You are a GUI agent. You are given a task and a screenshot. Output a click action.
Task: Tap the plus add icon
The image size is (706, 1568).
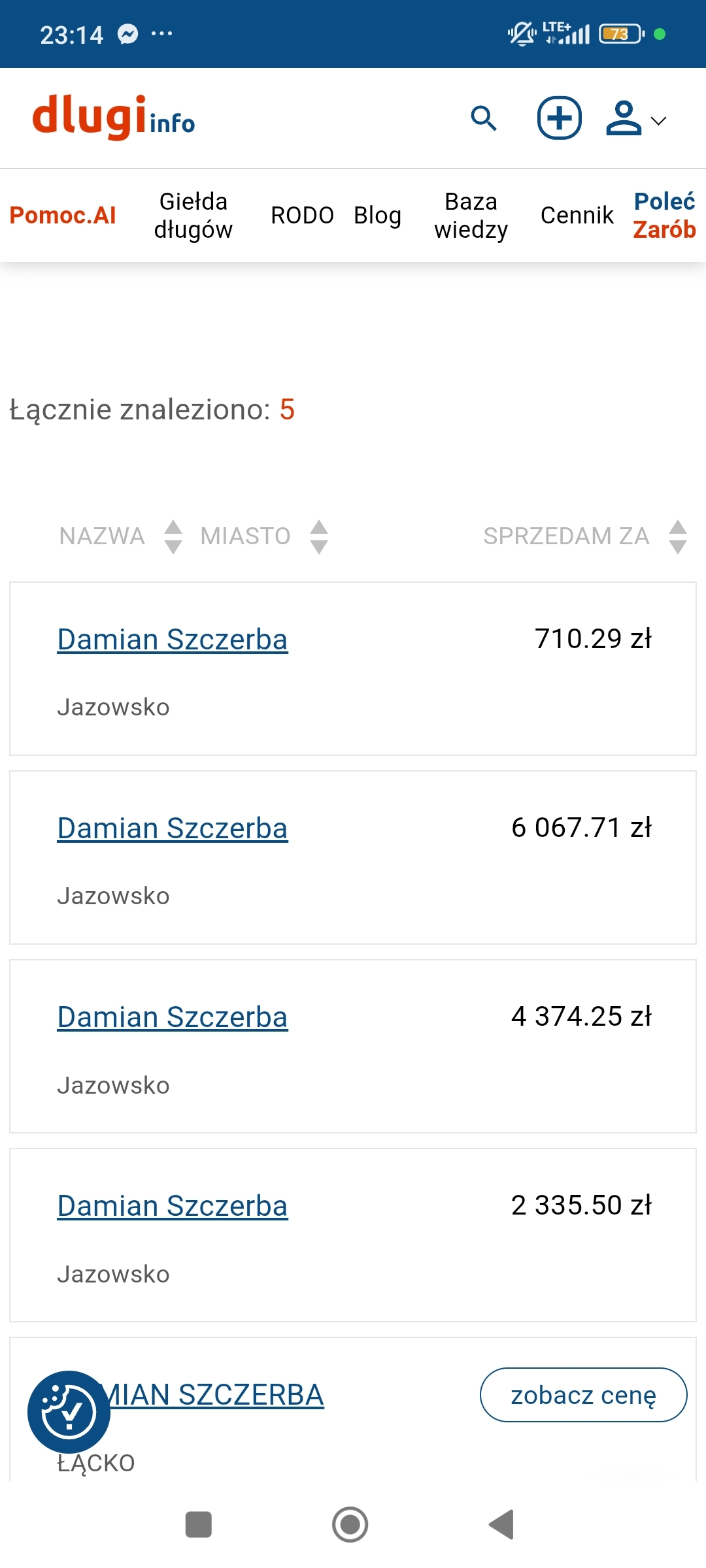click(559, 118)
